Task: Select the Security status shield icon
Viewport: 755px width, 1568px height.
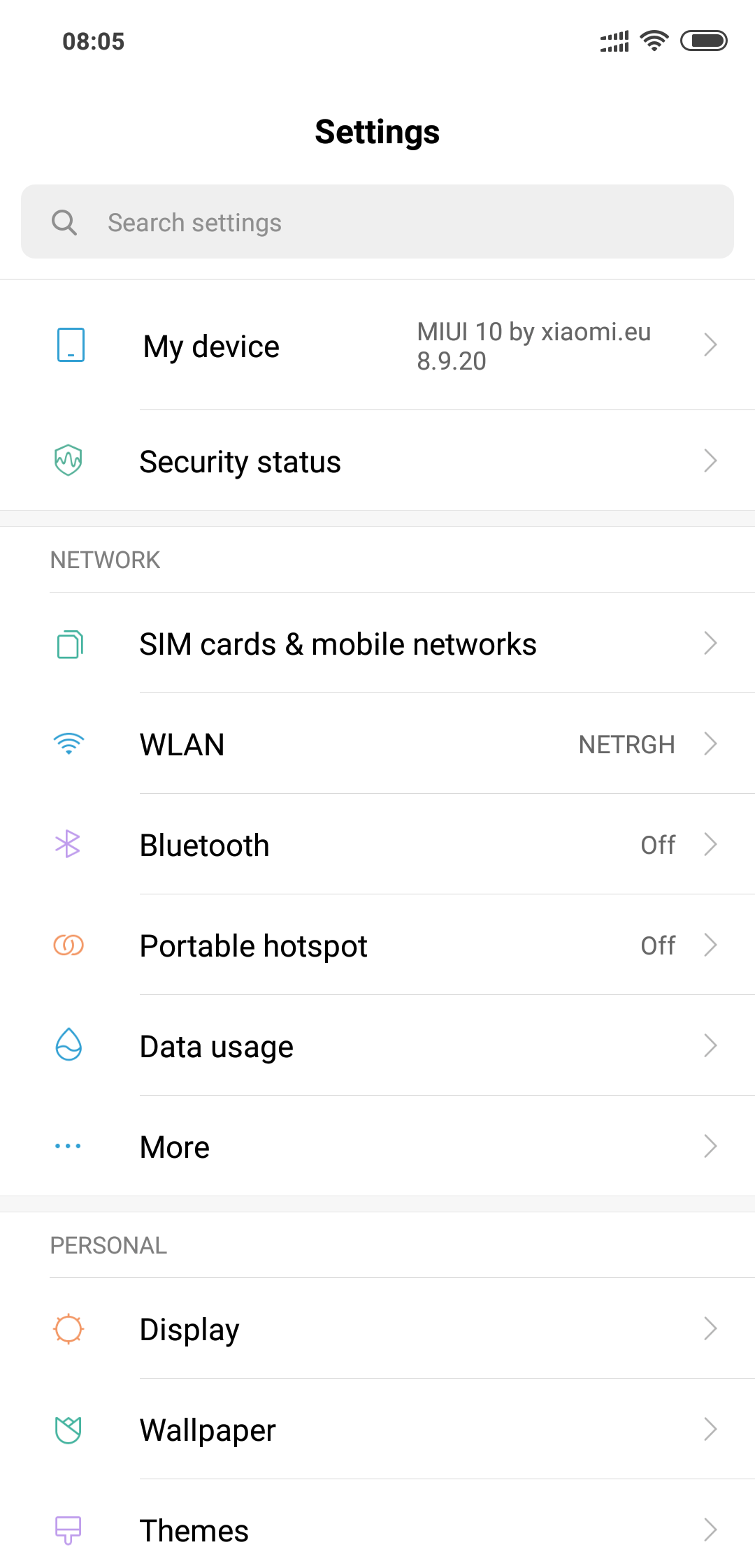Action: point(69,460)
